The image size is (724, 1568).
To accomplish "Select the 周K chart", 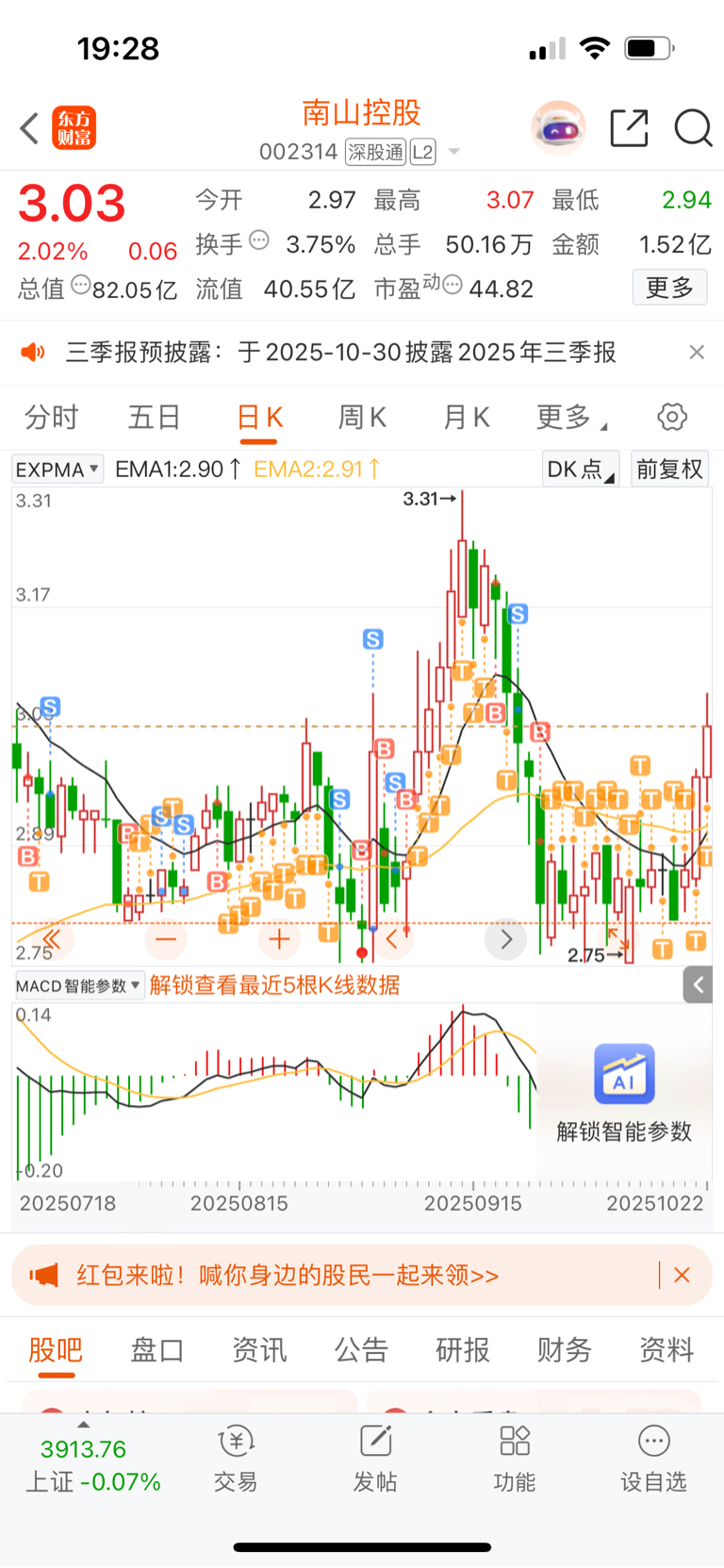I will [x=362, y=417].
